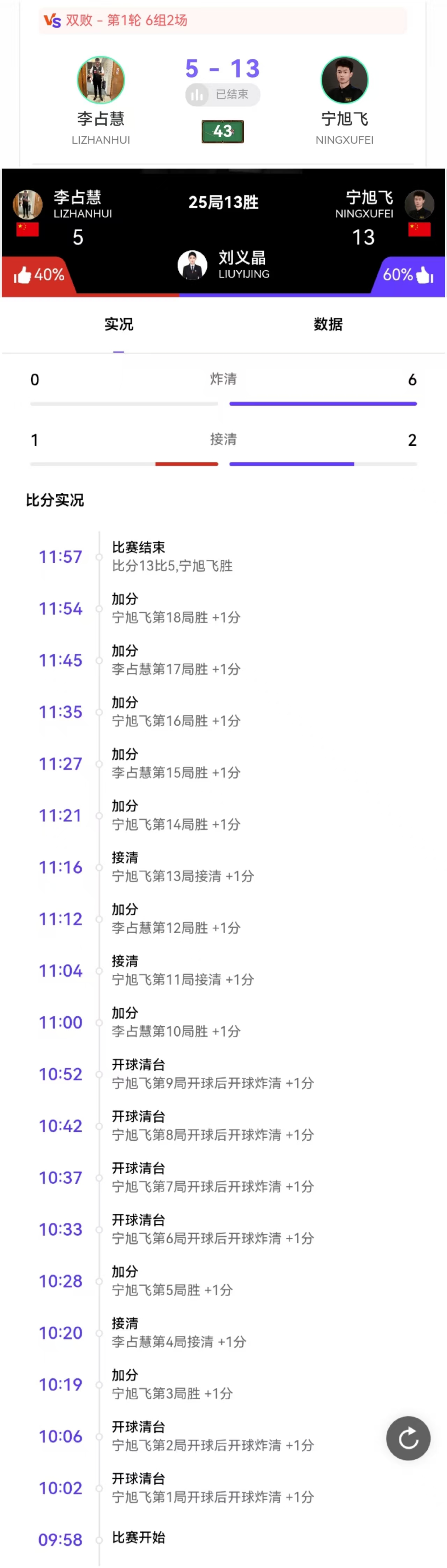Tap the circular refresh button
The width and height of the screenshot is (447, 1568).
(408, 1438)
